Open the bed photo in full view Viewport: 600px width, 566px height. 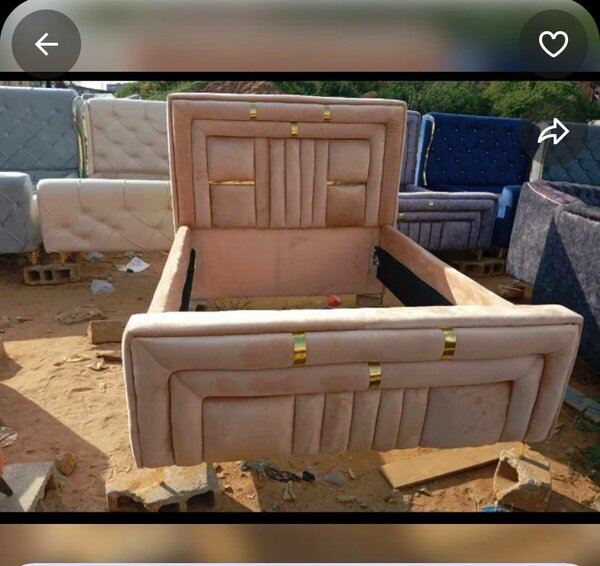[300, 300]
